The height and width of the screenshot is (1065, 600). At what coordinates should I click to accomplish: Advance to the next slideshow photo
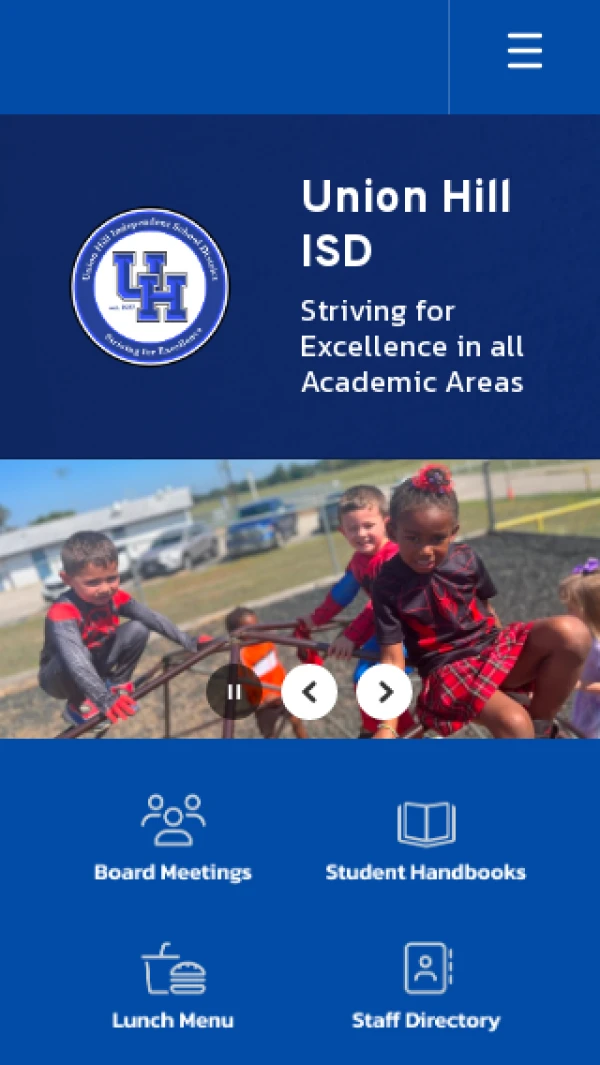click(384, 691)
